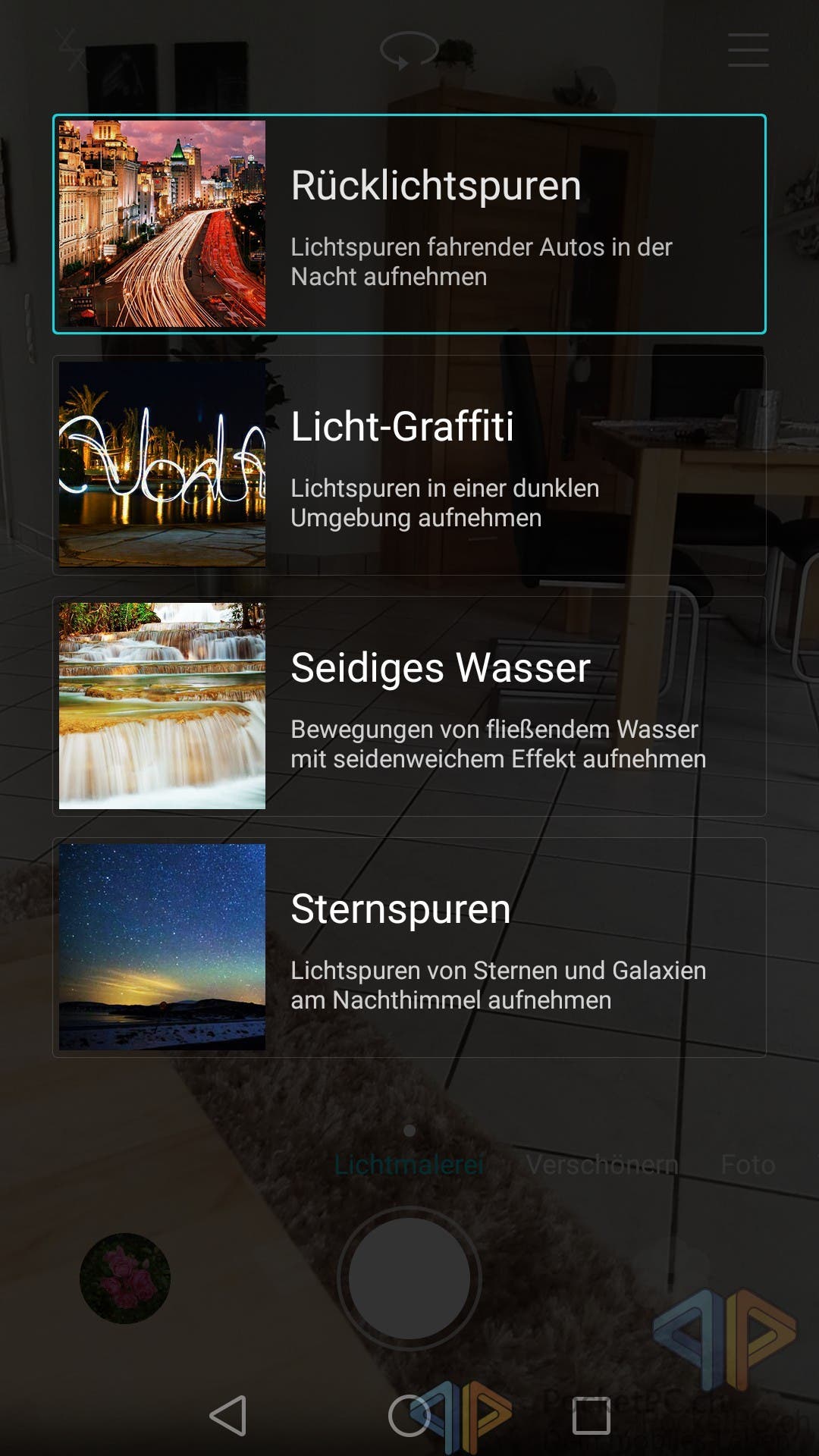
Task: Open the Seidiges Wasser mode
Action: pyautogui.click(x=409, y=706)
